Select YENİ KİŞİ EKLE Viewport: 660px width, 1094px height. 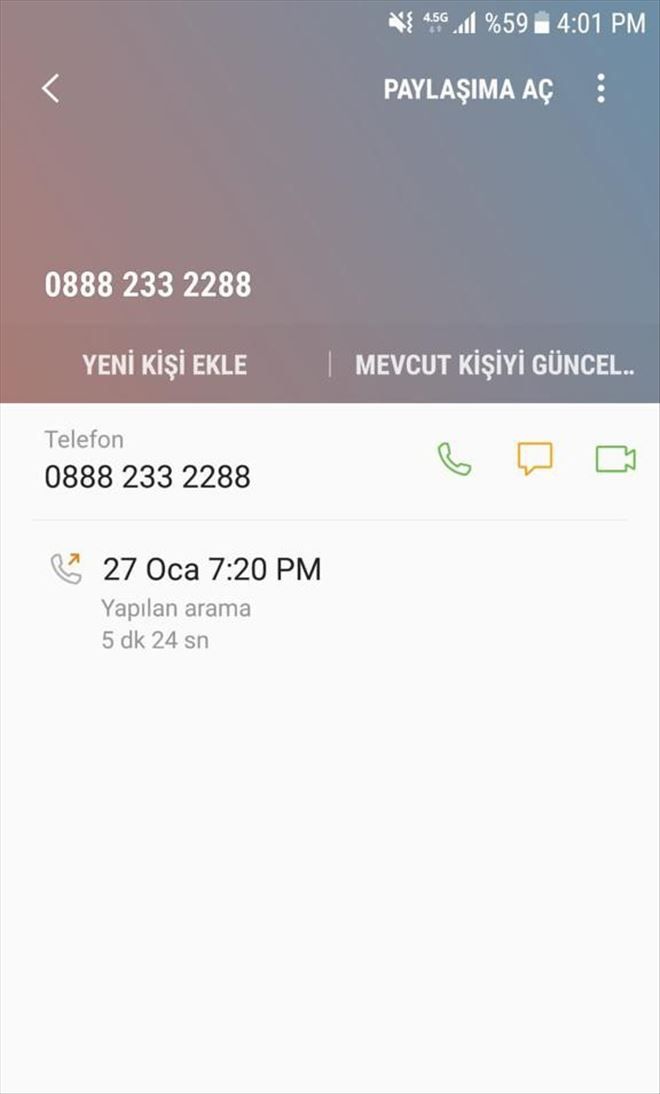tap(164, 365)
